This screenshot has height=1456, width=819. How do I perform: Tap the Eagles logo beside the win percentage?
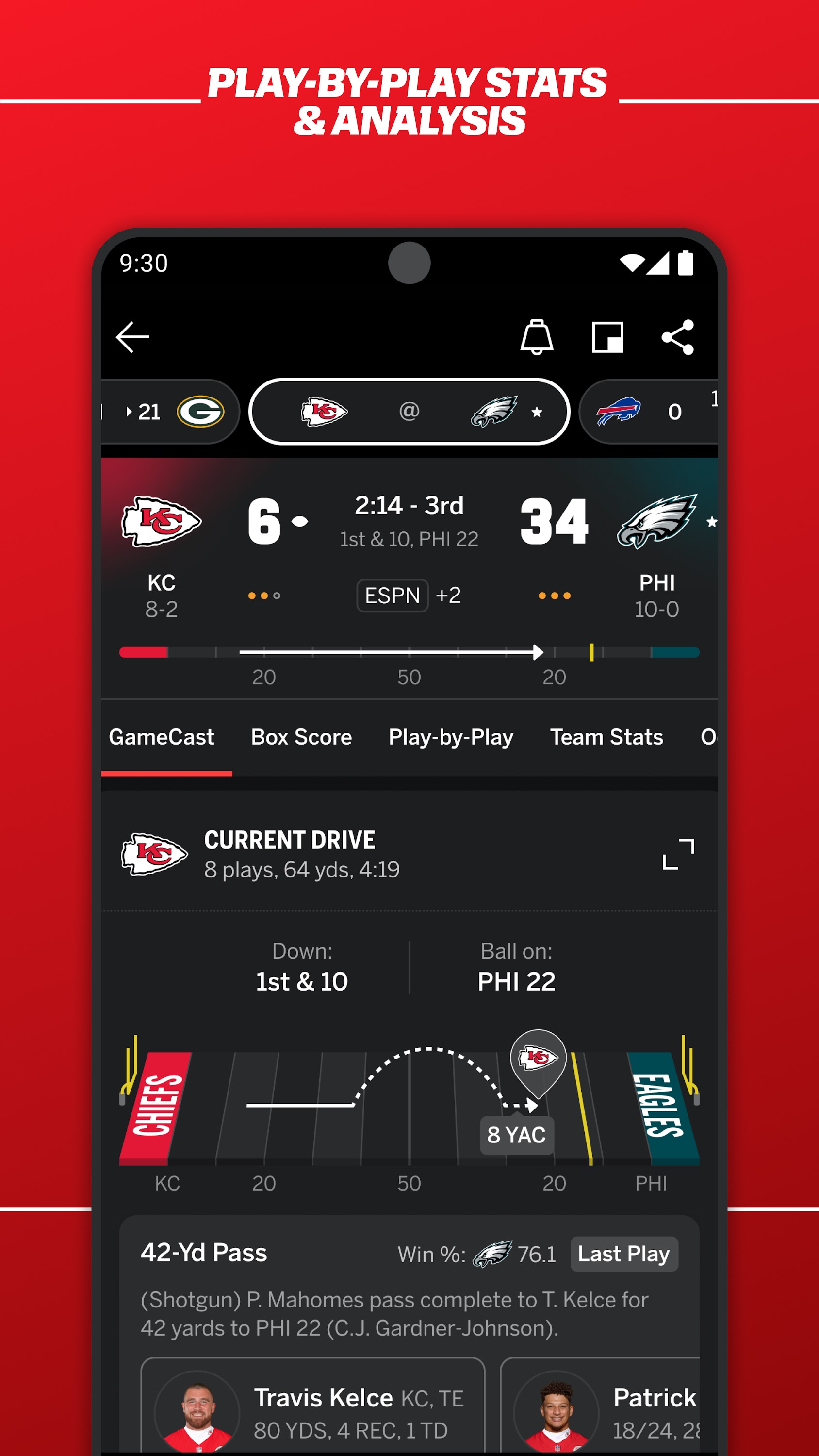tap(493, 1254)
